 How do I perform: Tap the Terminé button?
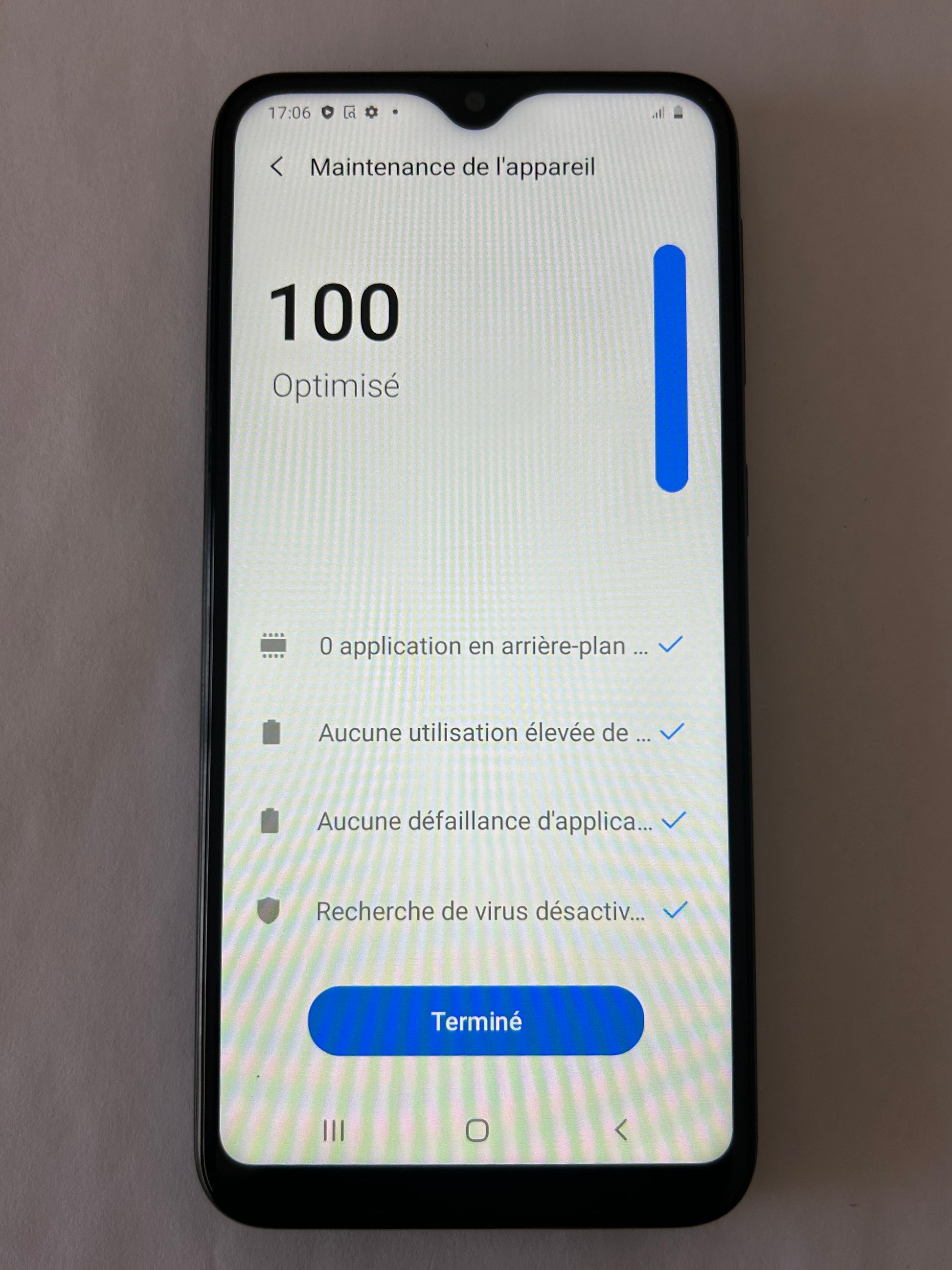click(476, 1021)
